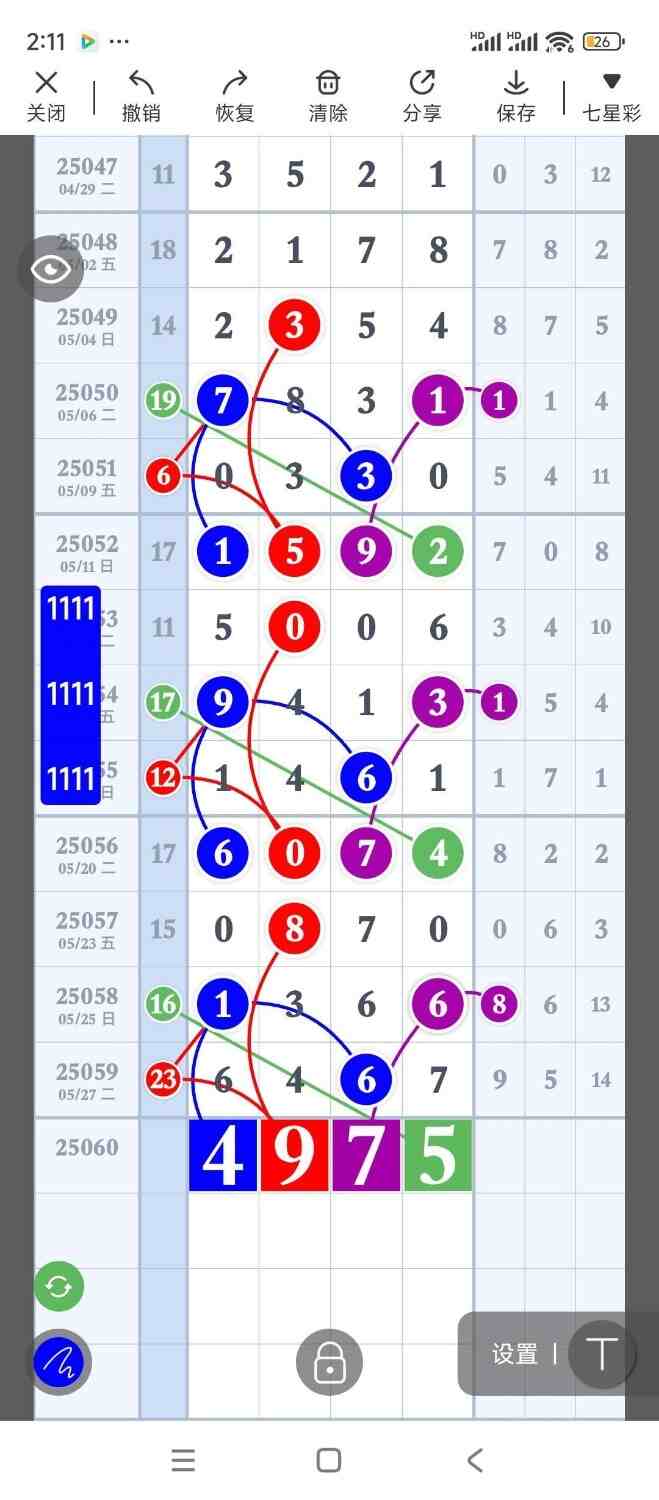Undo the last drawing with 撤销
659x1500 pixels.
click(x=141, y=95)
